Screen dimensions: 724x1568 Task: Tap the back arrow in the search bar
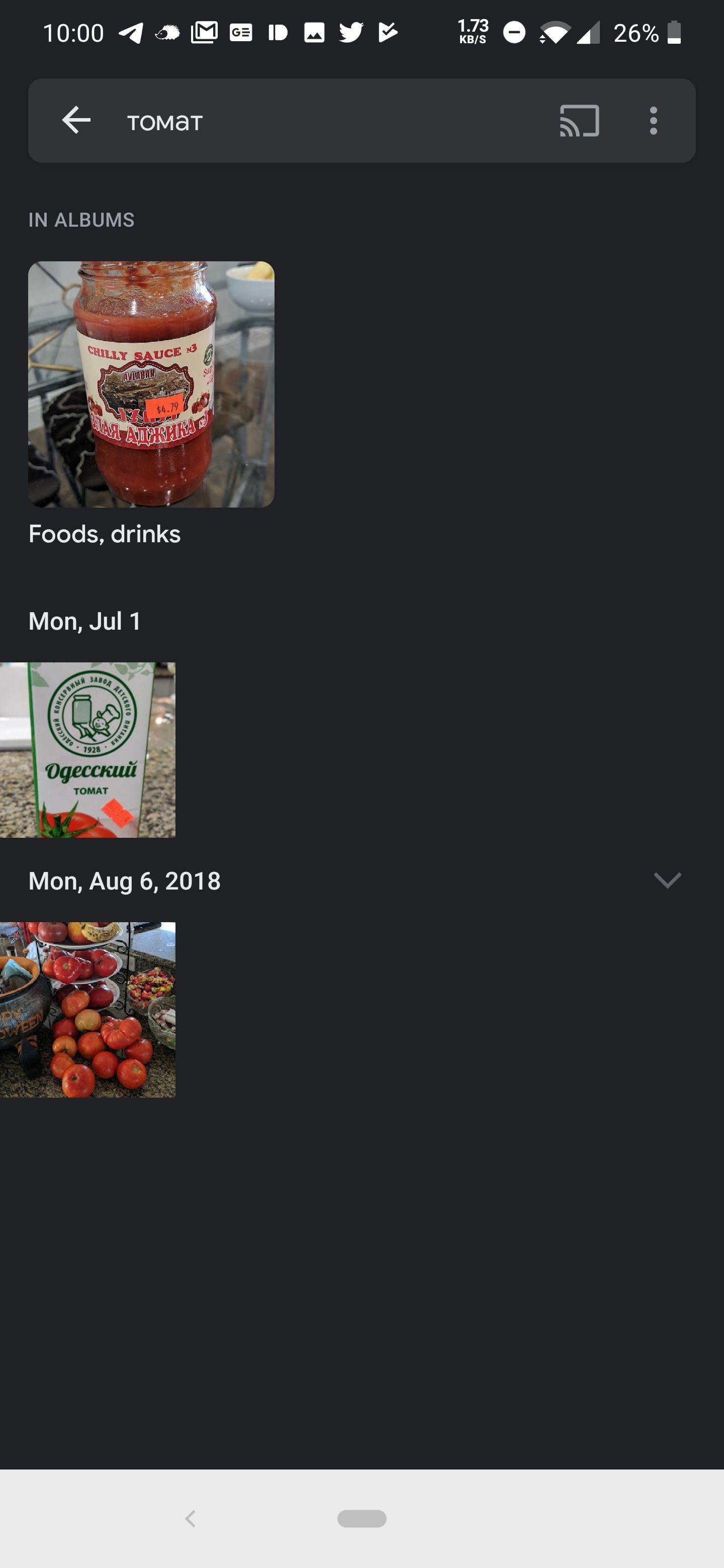click(75, 121)
